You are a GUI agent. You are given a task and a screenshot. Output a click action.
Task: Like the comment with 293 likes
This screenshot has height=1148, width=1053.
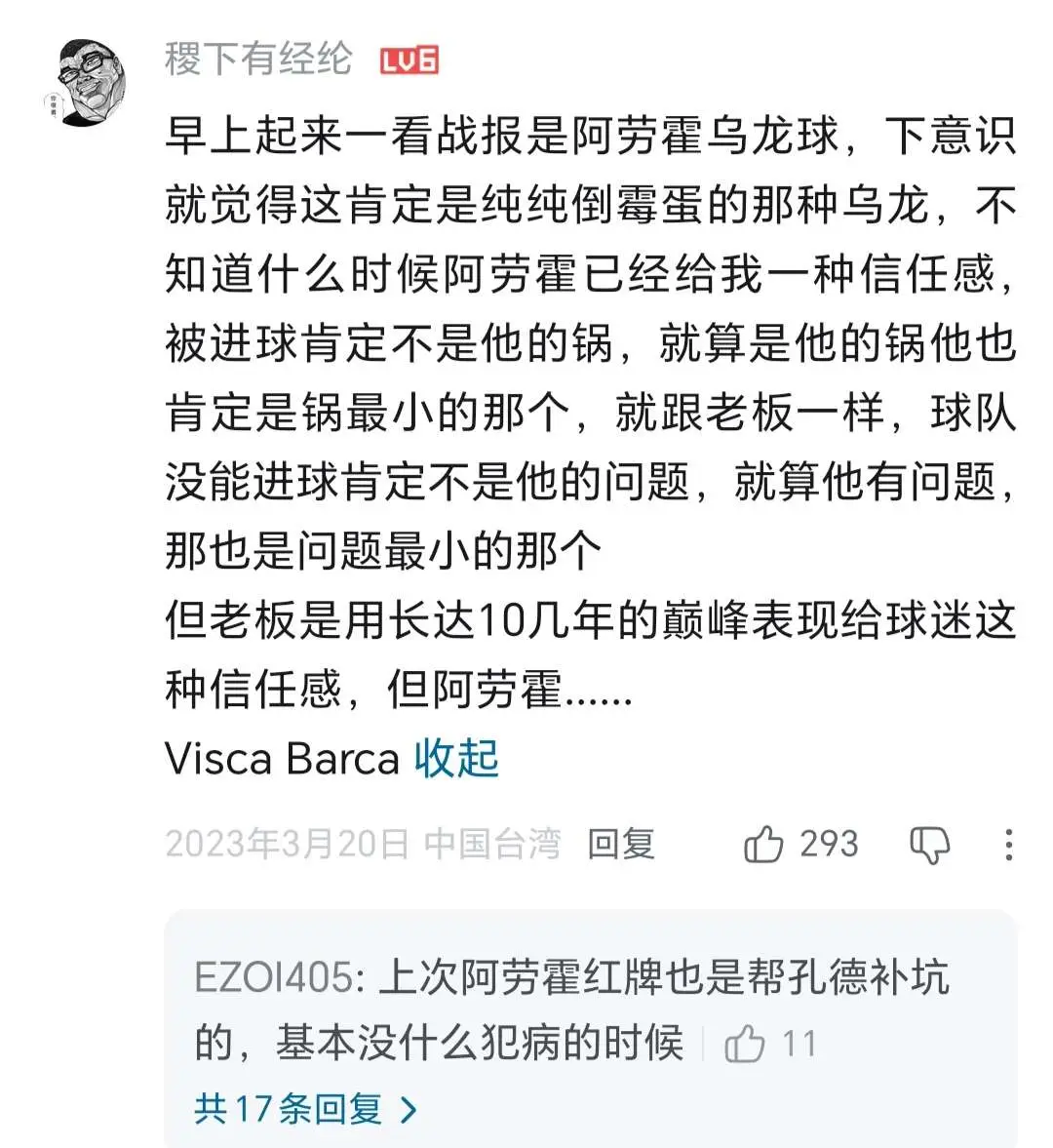800,844
